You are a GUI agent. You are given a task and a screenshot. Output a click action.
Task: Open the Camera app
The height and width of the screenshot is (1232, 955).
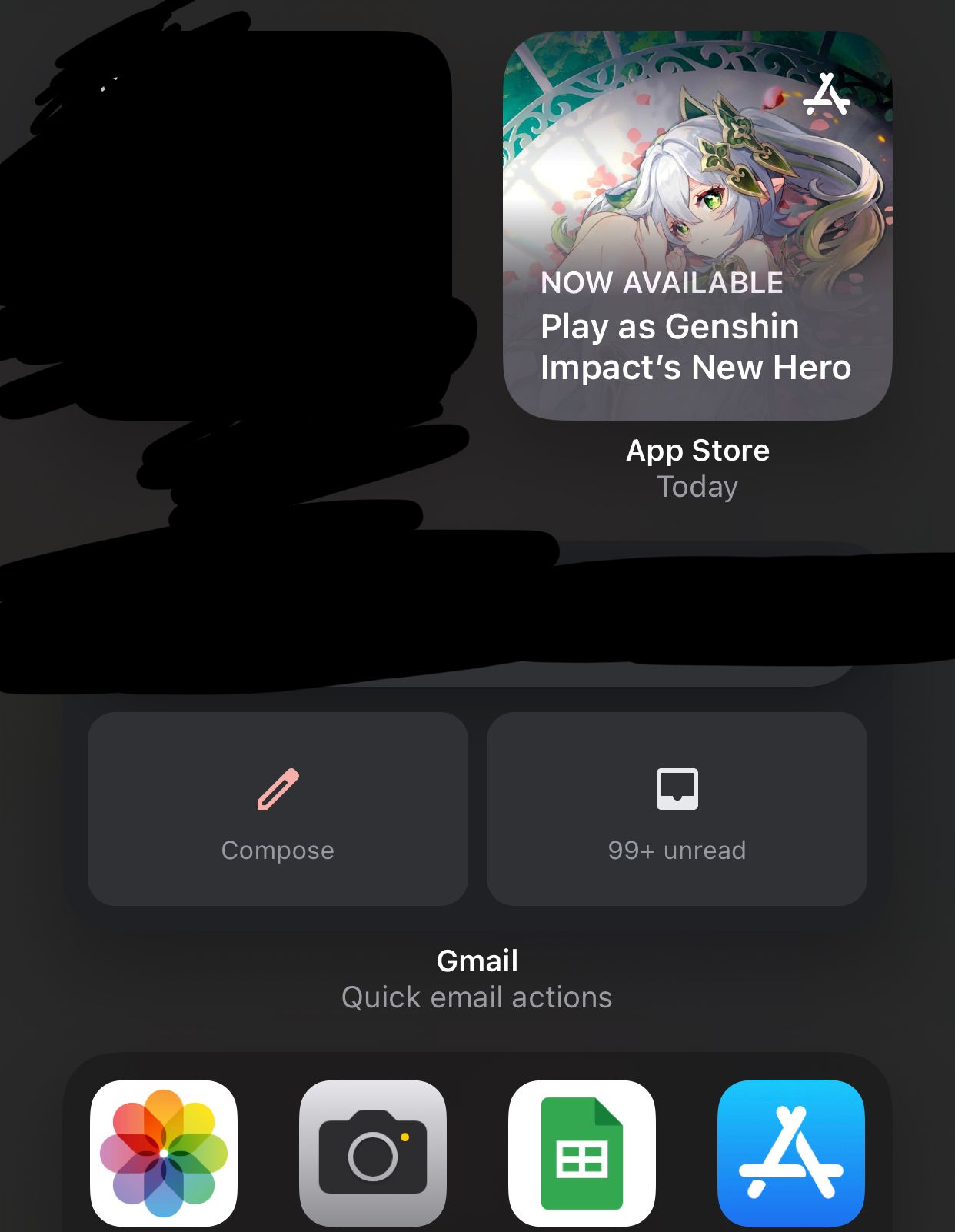tap(373, 1153)
